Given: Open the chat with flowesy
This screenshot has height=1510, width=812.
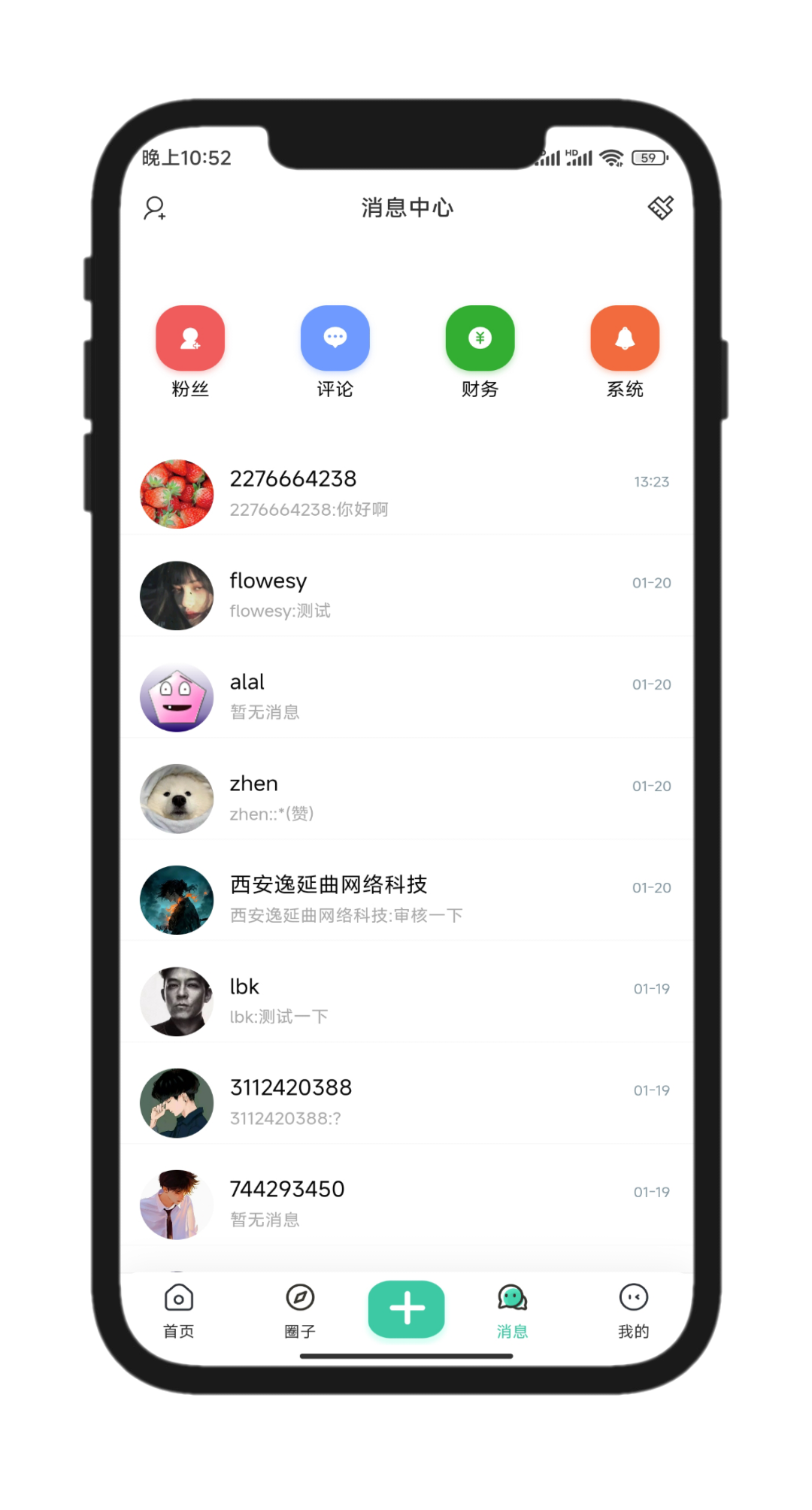Looking at the screenshot, I should coord(406,594).
